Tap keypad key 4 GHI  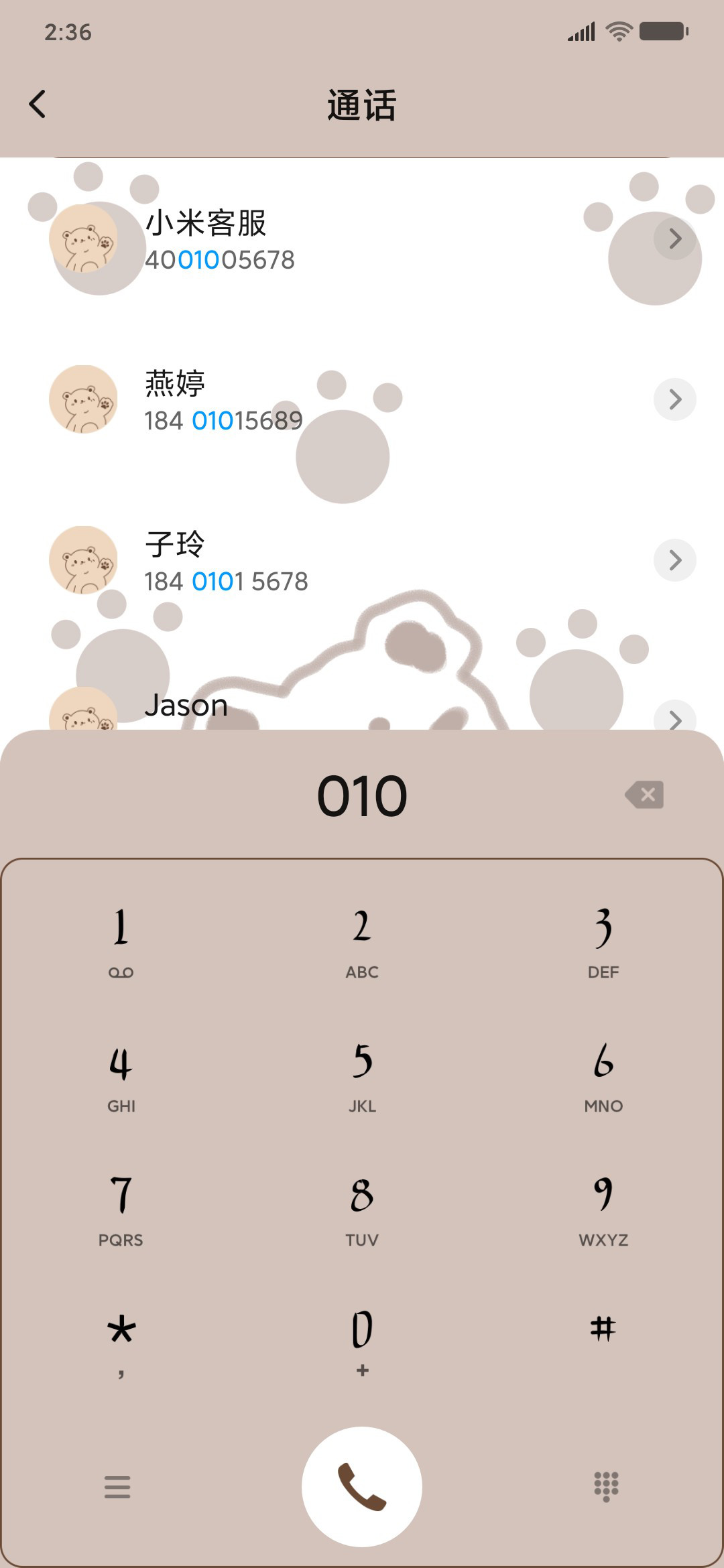coord(121,1076)
